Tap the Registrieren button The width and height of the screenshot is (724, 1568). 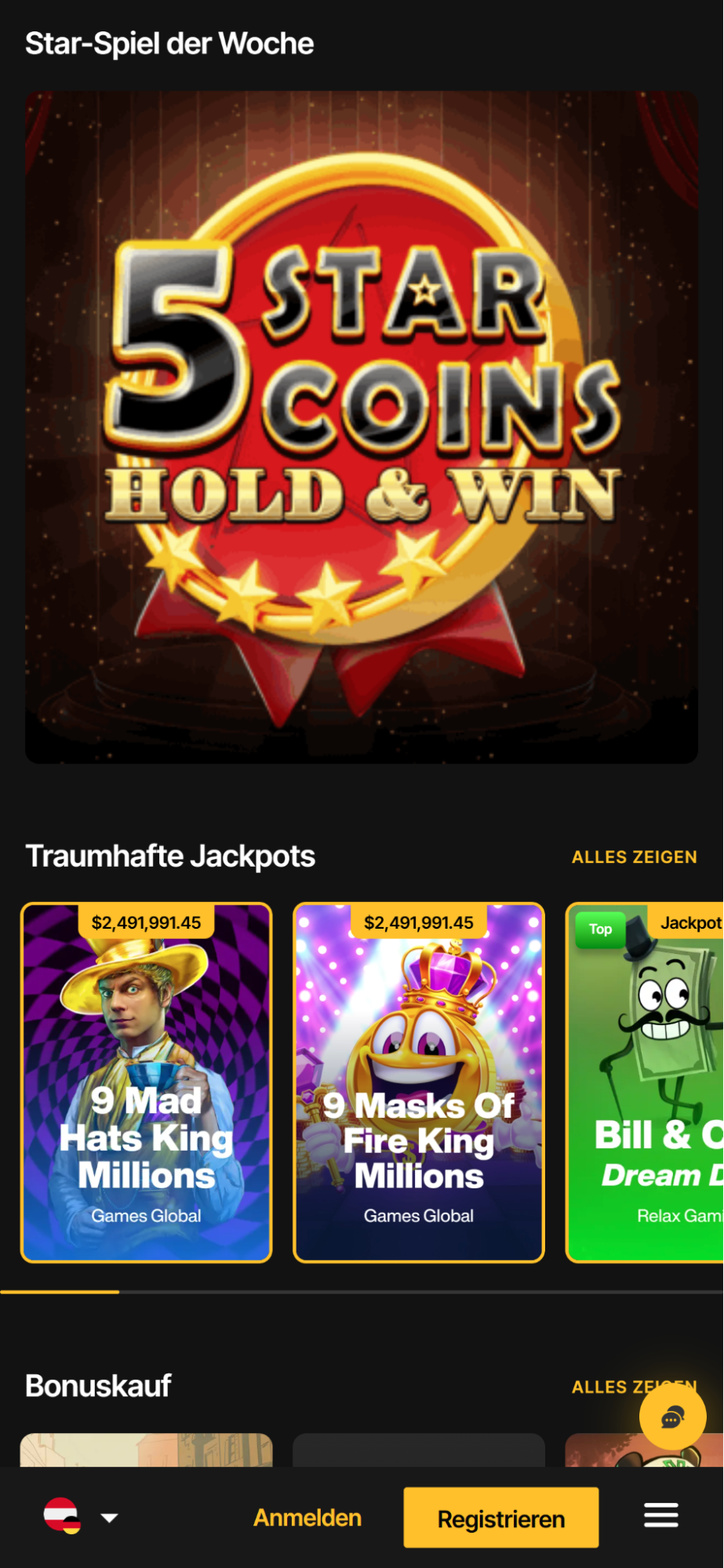(x=500, y=1518)
